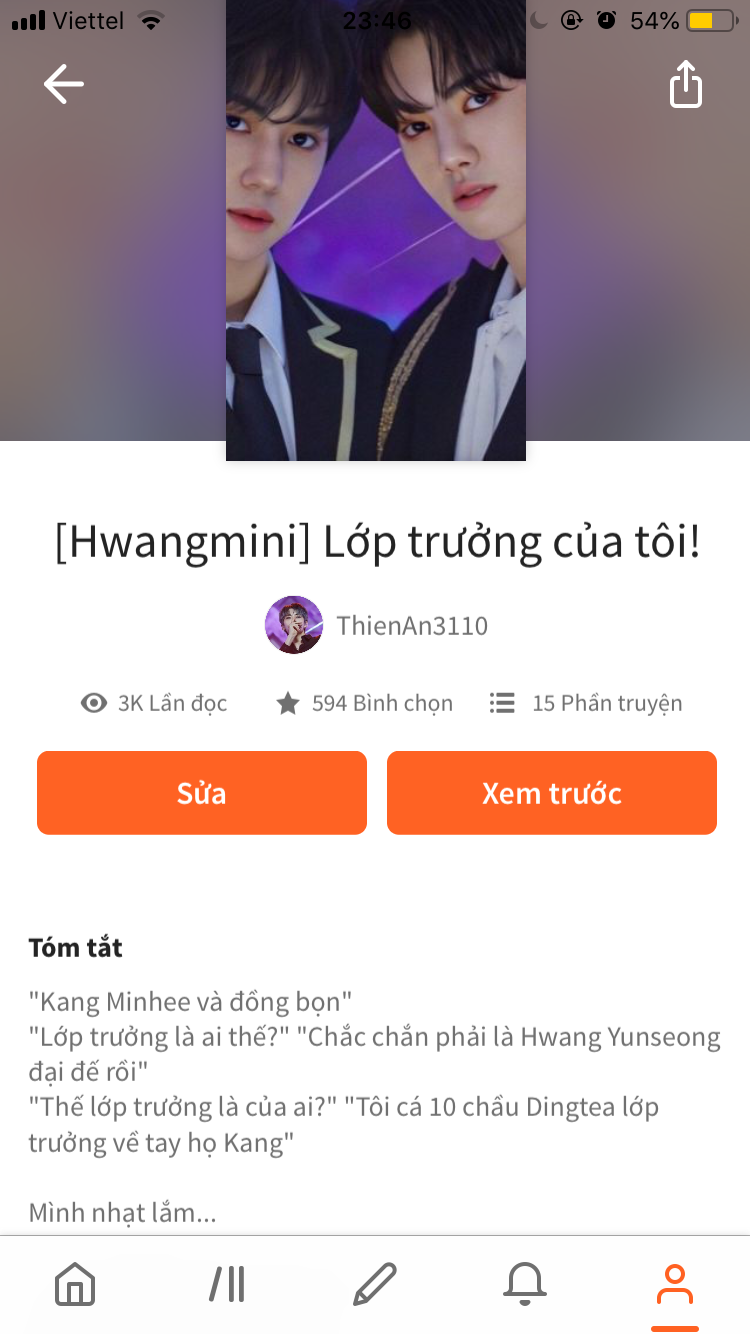Share this story
The width and height of the screenshot is (750, 1334).
[686, 84]
